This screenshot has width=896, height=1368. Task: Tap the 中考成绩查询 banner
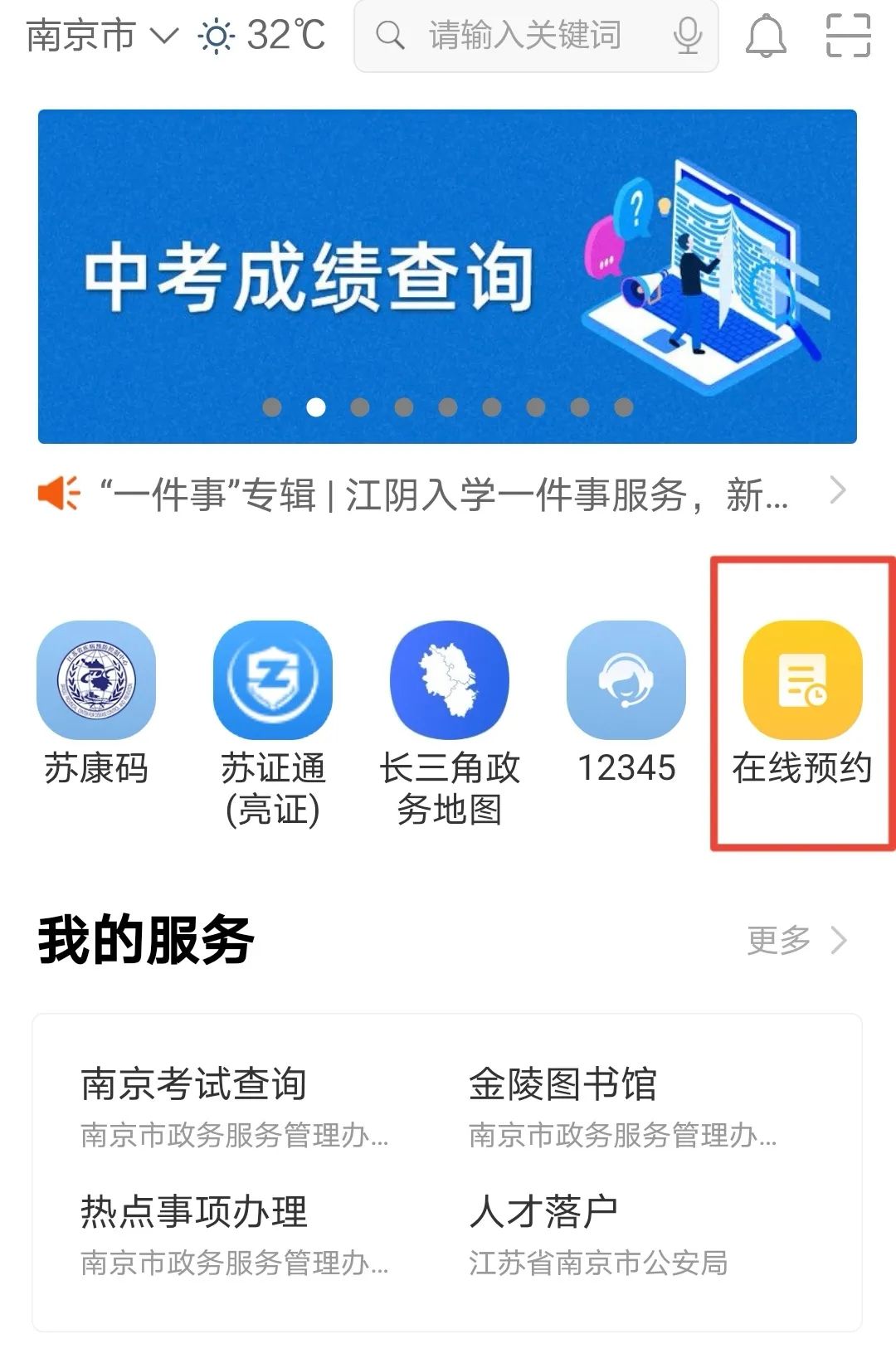point(448,265)
